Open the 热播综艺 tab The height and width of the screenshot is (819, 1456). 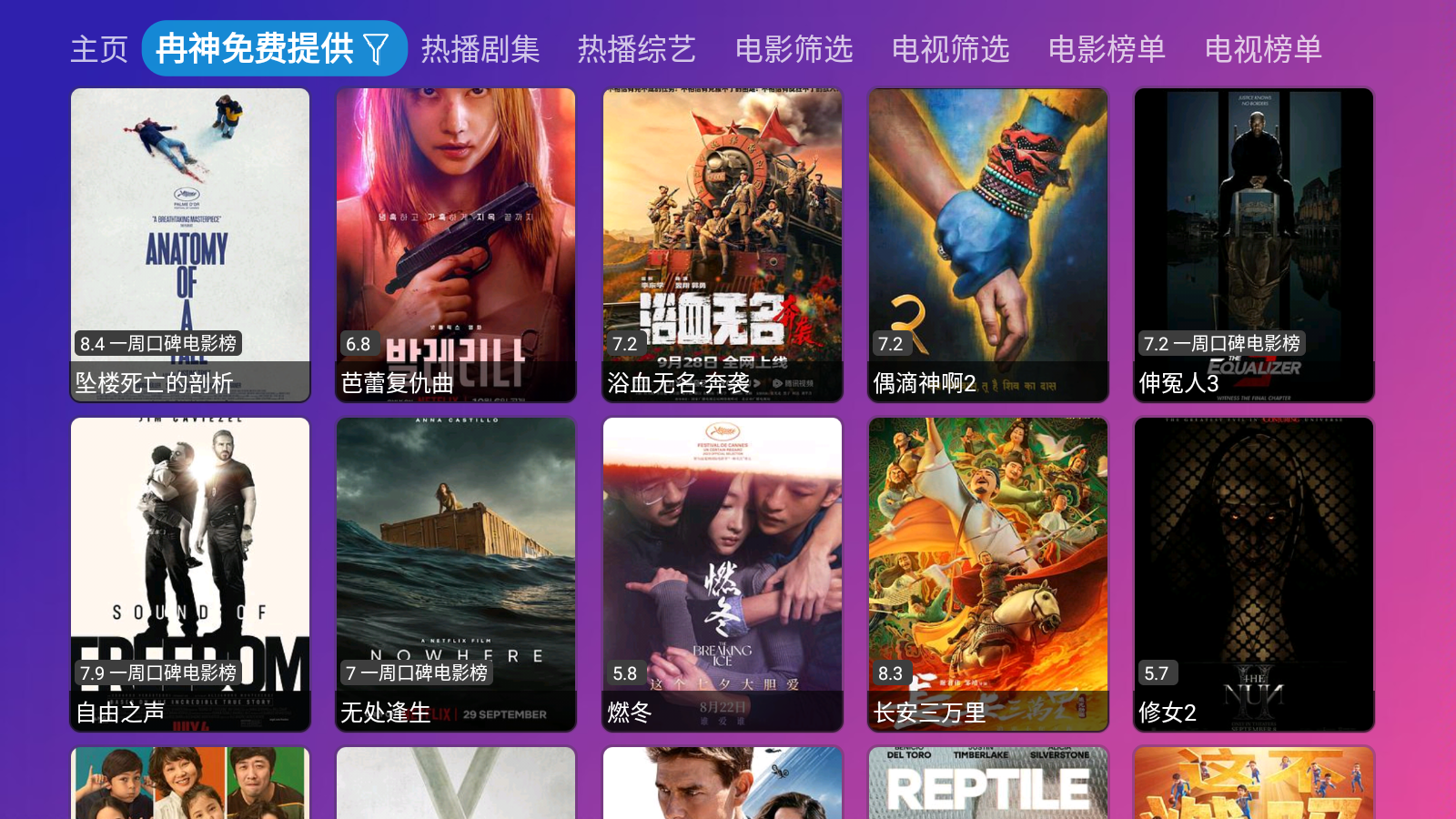click(637, 49)
